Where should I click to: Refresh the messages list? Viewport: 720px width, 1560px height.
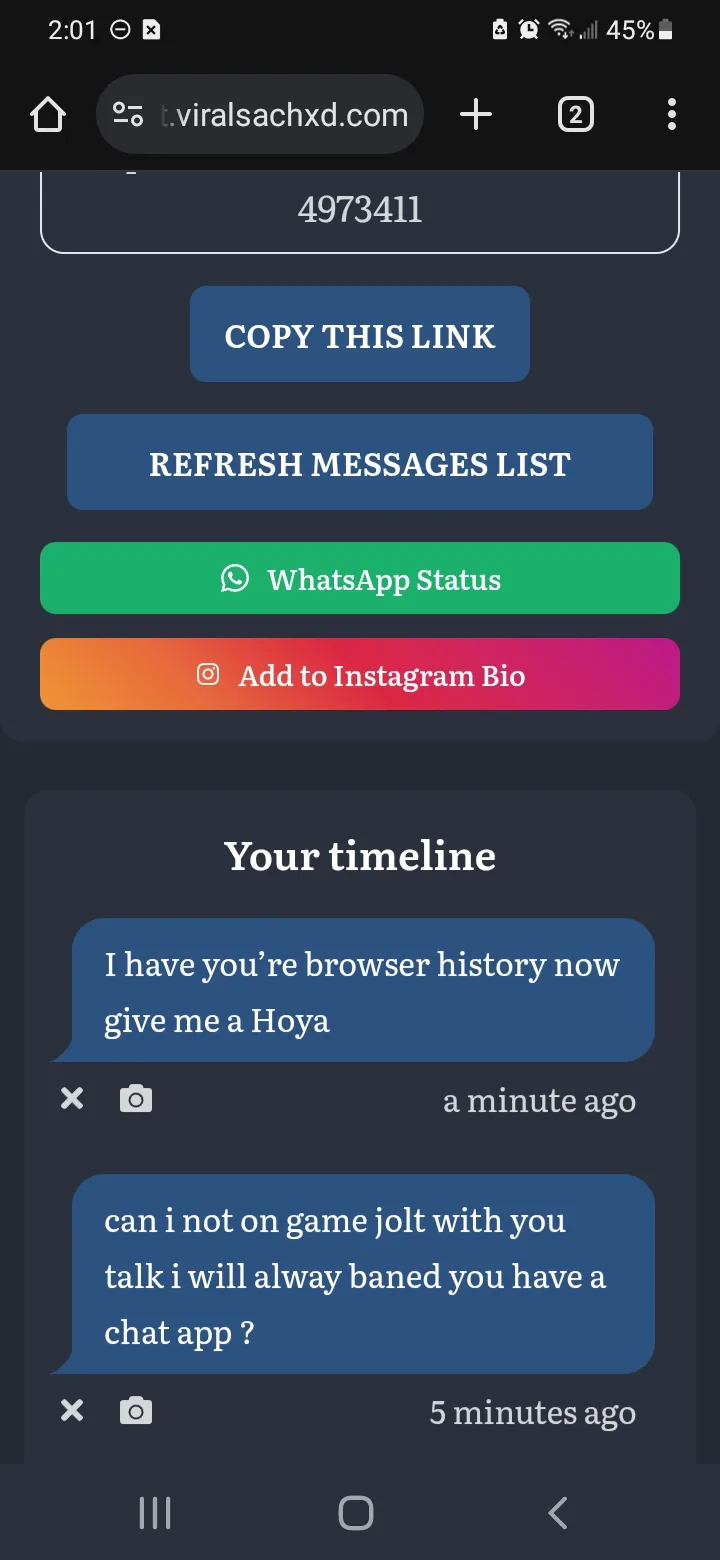pyautogui.click(x=360, y=463)
